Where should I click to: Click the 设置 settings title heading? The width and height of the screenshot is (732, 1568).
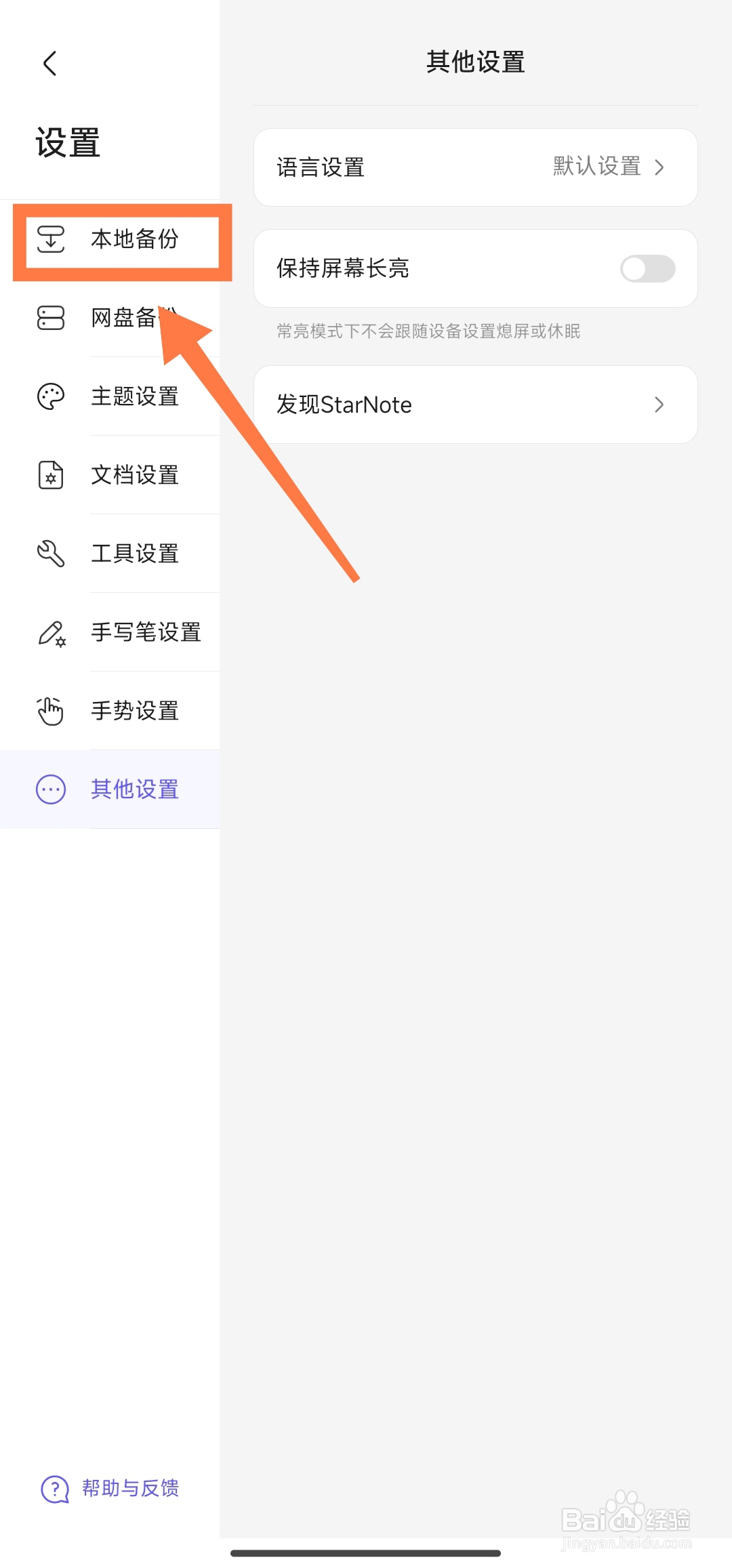tap(68, 142)
